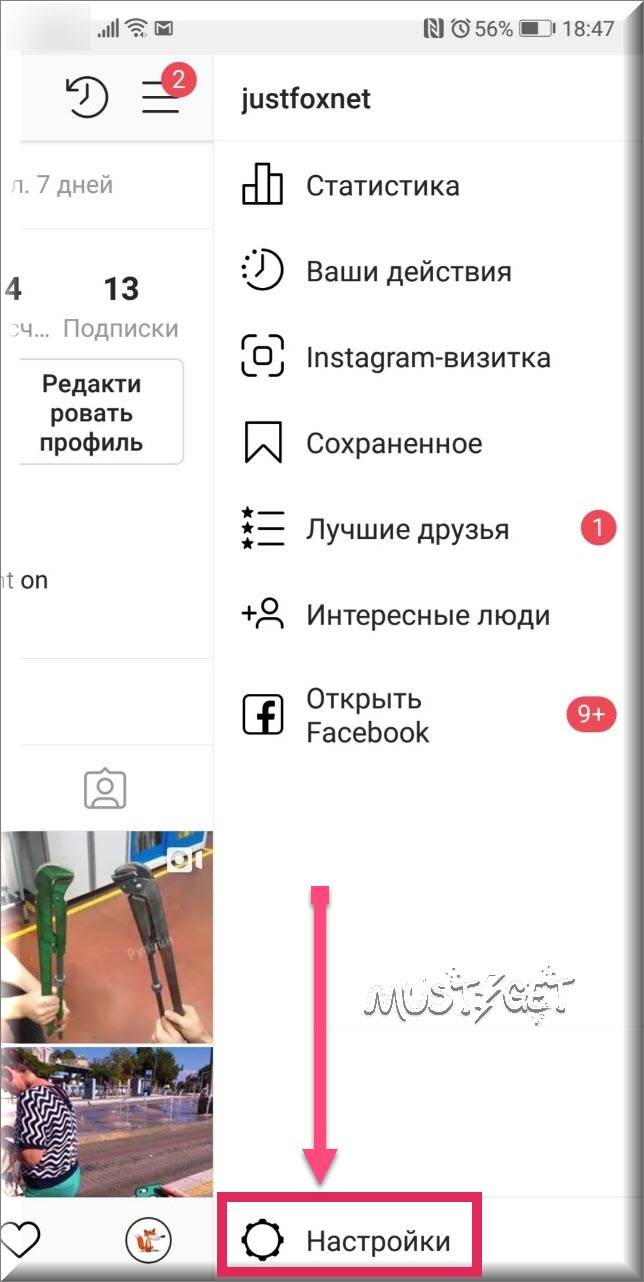This screenshot has width=644, height=1282.
Task: Open the wrenches video post
Action: [x=106, y=935]
